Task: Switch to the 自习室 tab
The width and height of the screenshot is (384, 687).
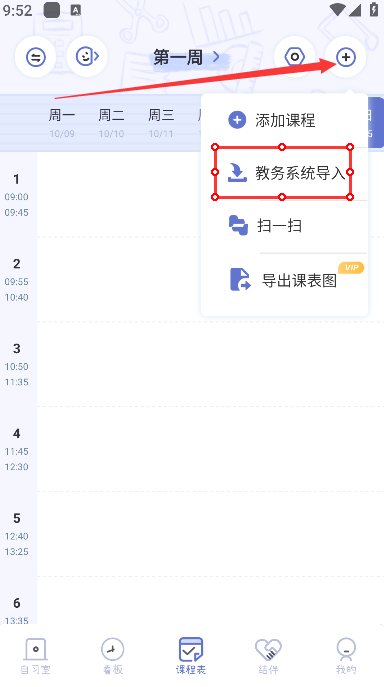Action: point(36,655)
